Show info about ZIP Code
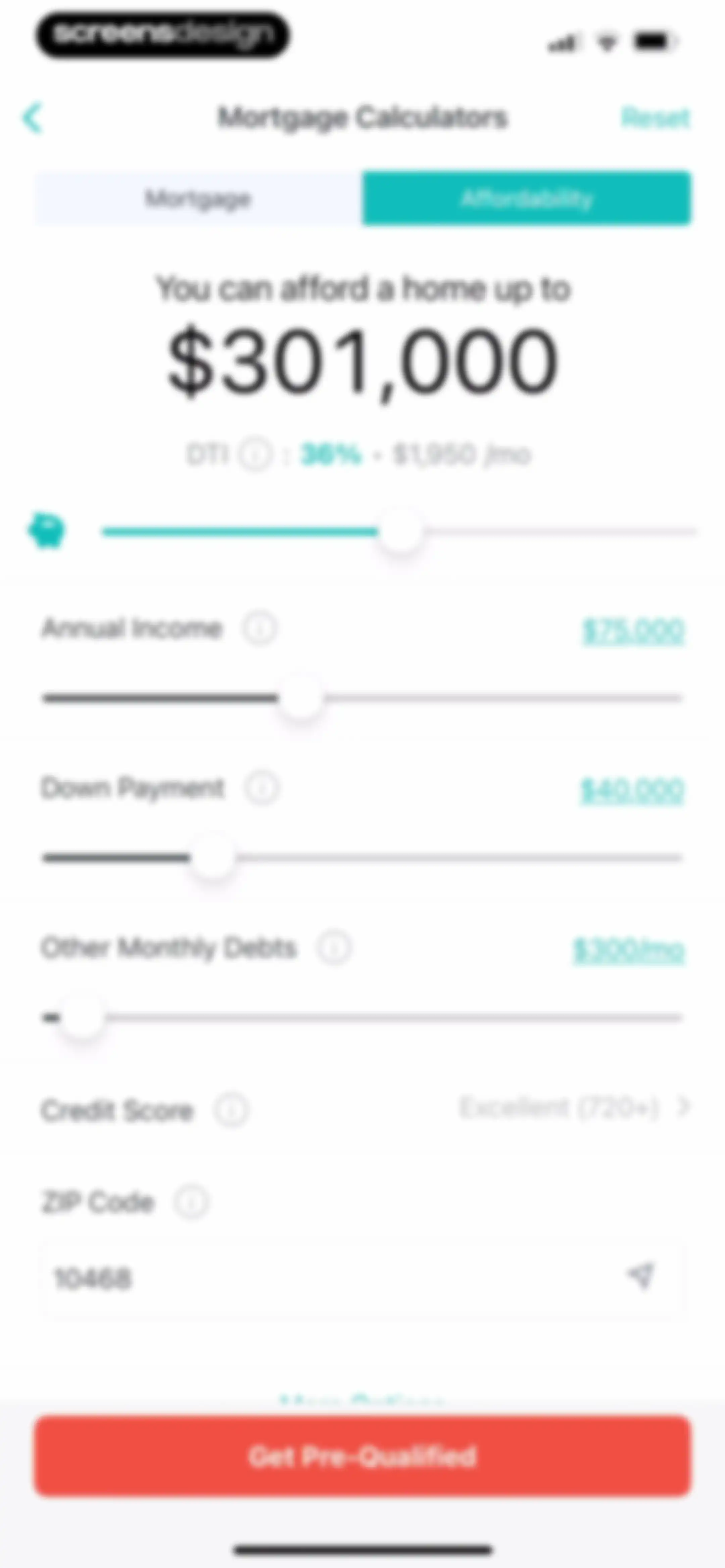Image resolution: width=725 pixels, height=1568 pixels. [191, 1202]
